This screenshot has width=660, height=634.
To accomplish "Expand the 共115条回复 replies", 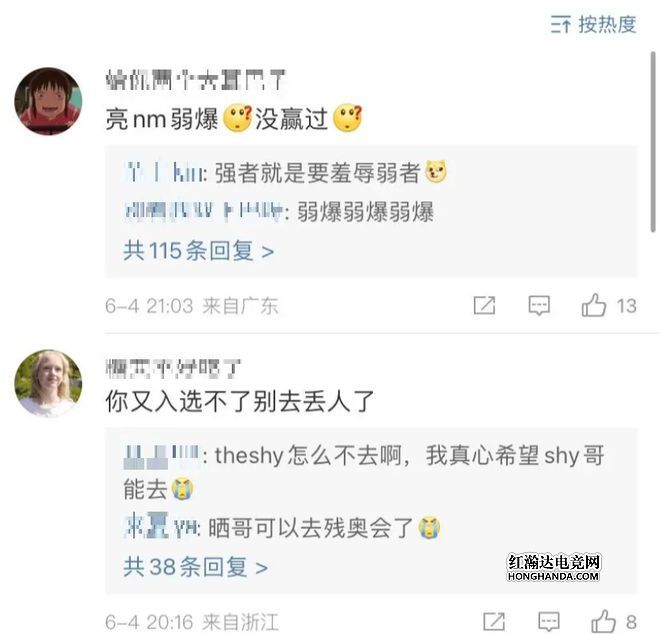I will tap(198, 251).
